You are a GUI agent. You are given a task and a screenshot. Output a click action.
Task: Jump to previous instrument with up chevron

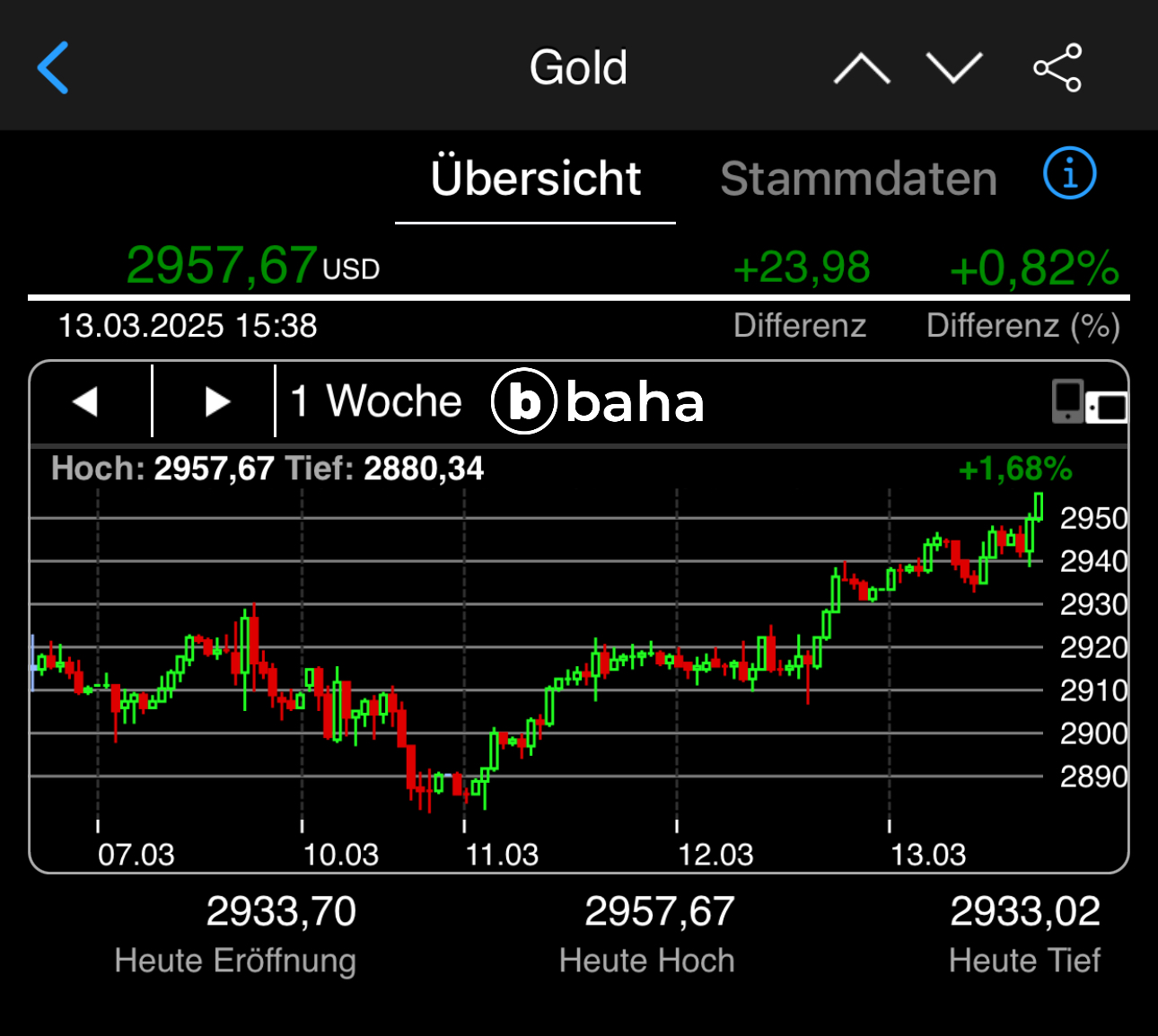point(861,68)
